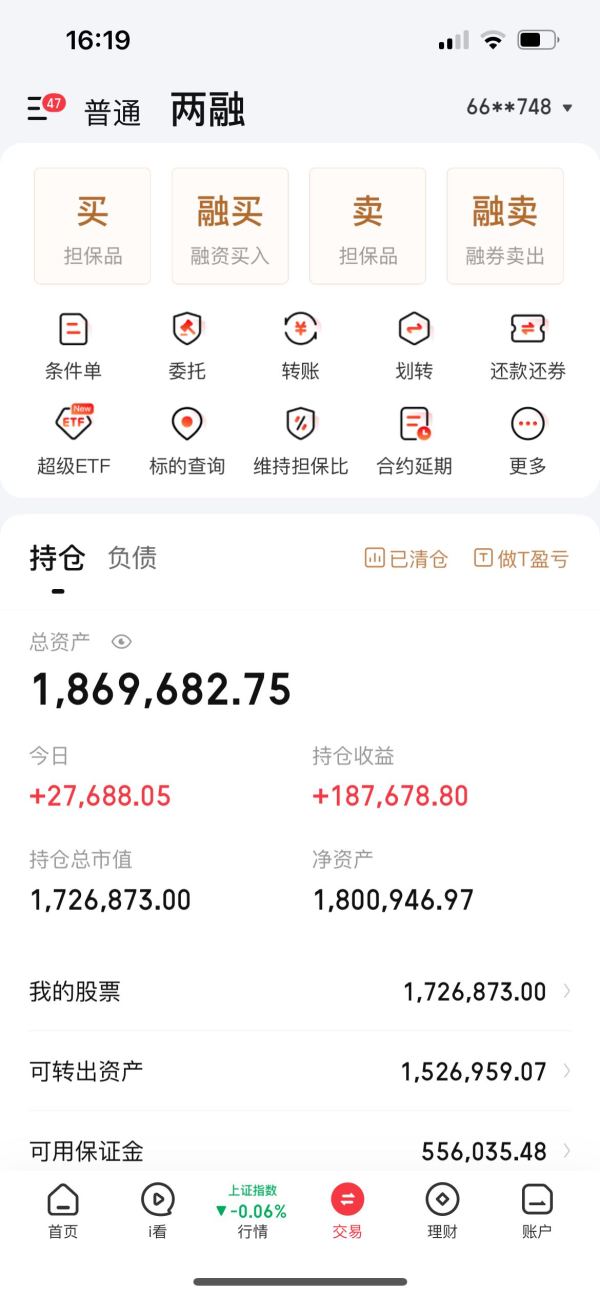
Task: Switch to the 理财 tab
Action: point(442,1211)
